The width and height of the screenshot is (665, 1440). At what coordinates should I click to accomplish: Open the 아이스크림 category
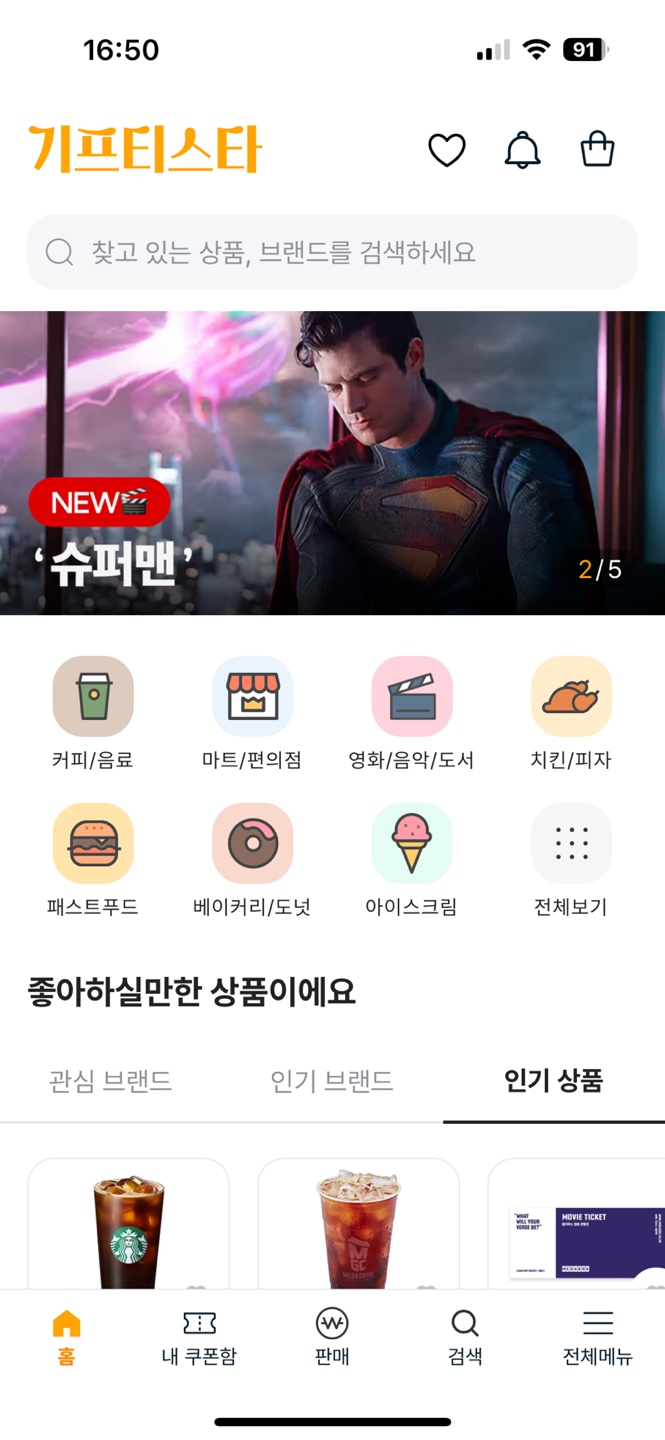click(x=411, y=859)
